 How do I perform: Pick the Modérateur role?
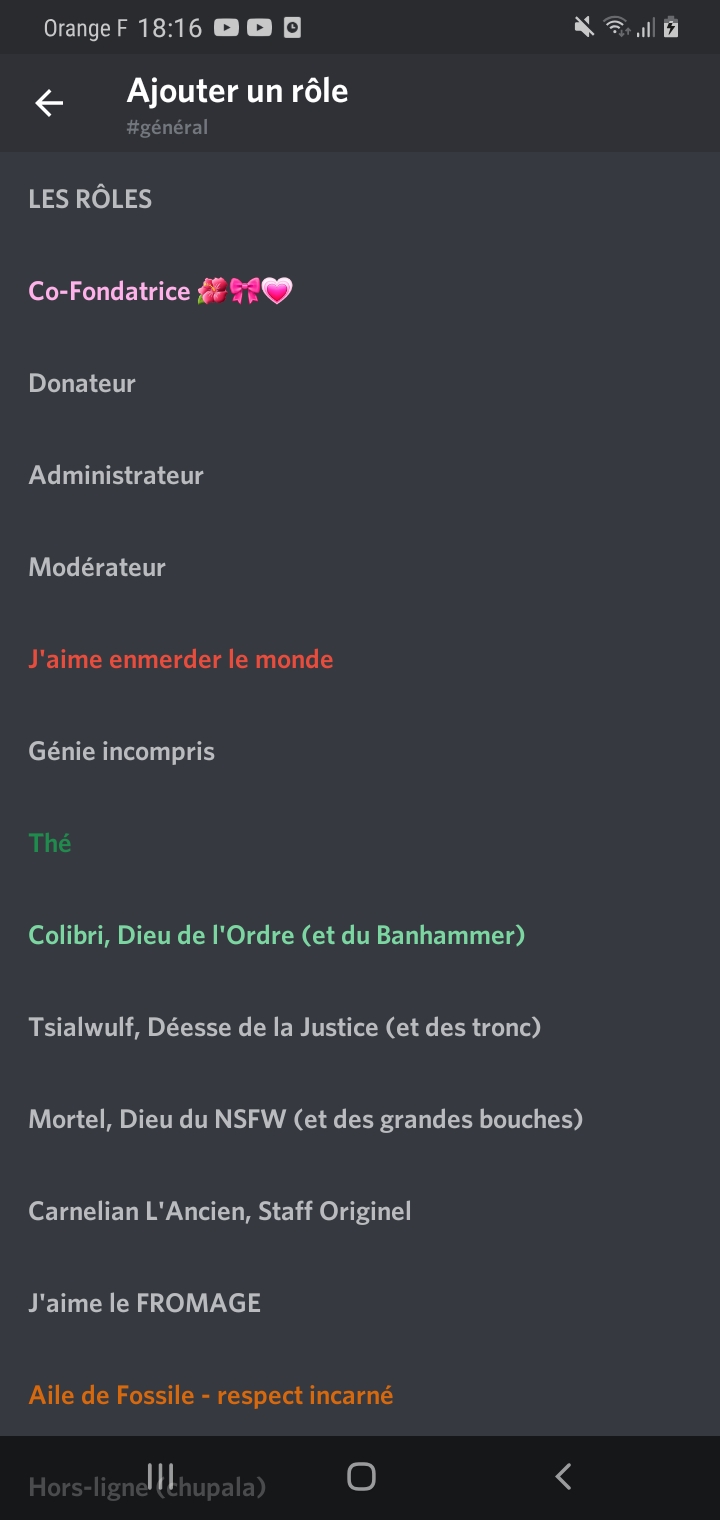point(97,567)
